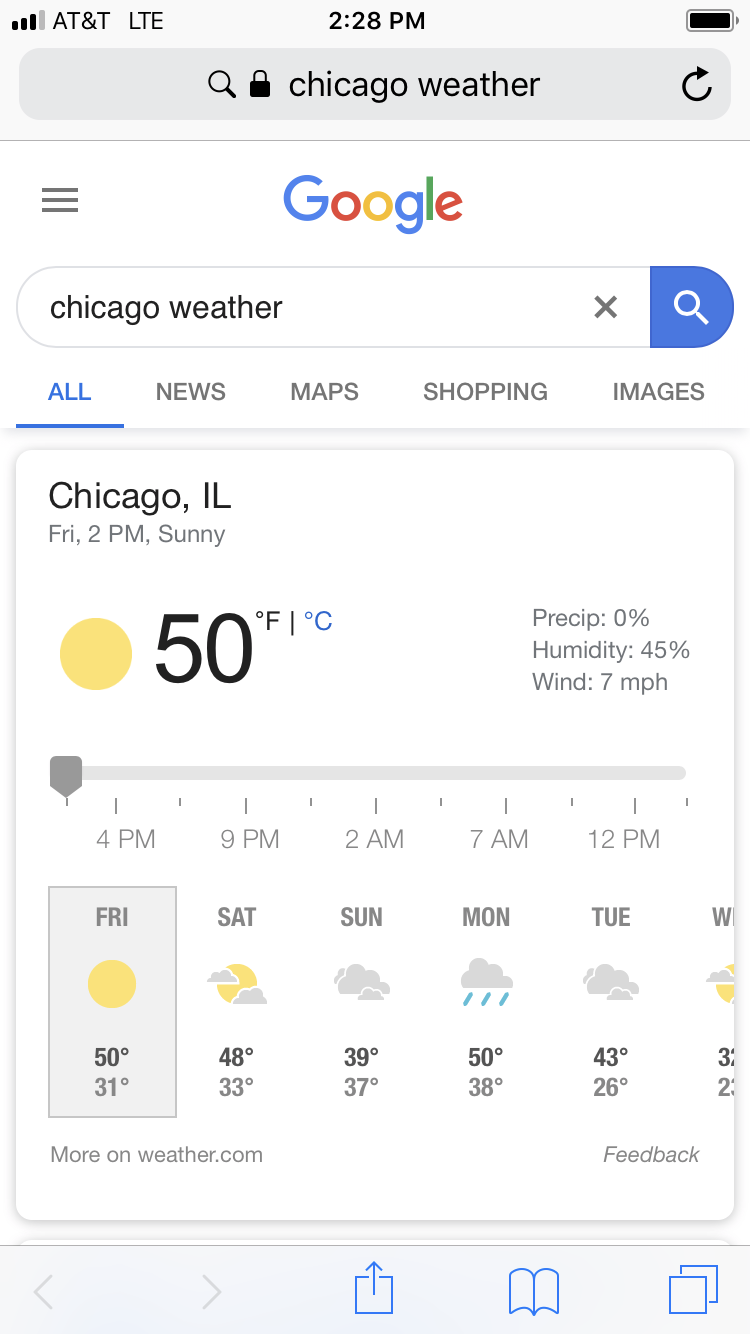Edit the chicago weather search field
The height and width of the screenshot is (1334, 750).
(300, 307)
